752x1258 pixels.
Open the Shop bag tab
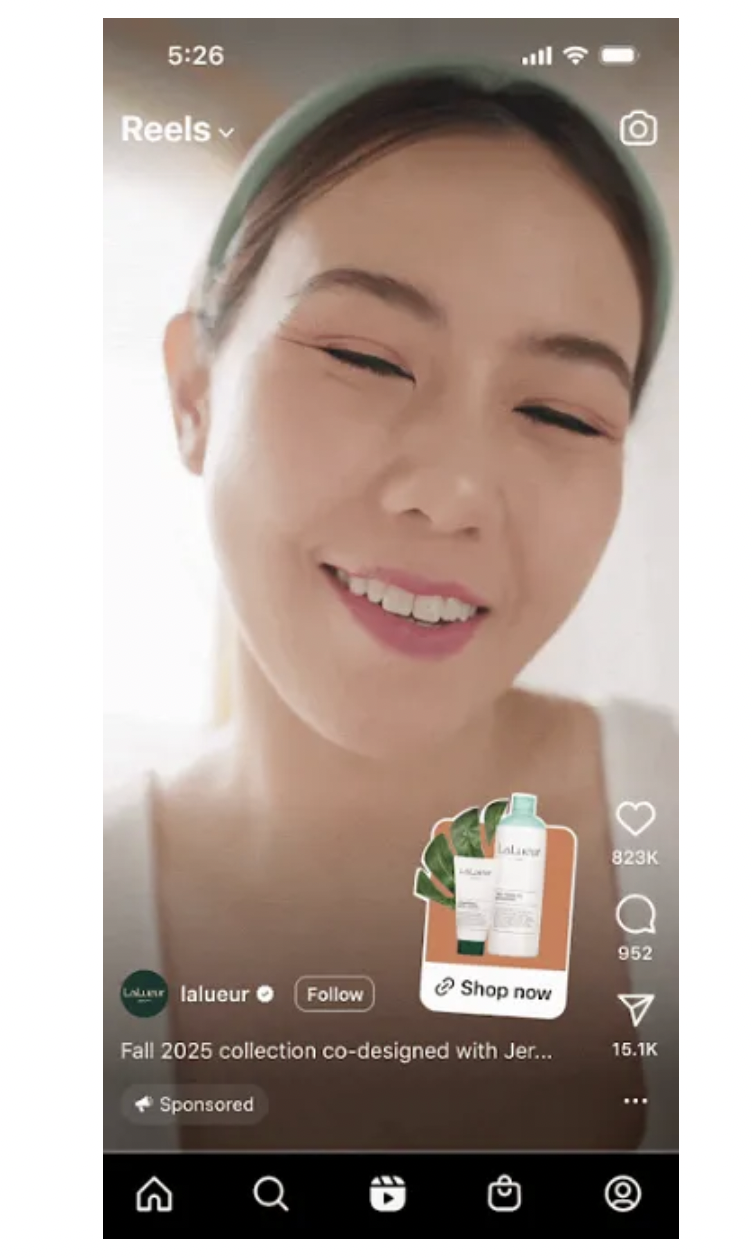click(504, 1193)
